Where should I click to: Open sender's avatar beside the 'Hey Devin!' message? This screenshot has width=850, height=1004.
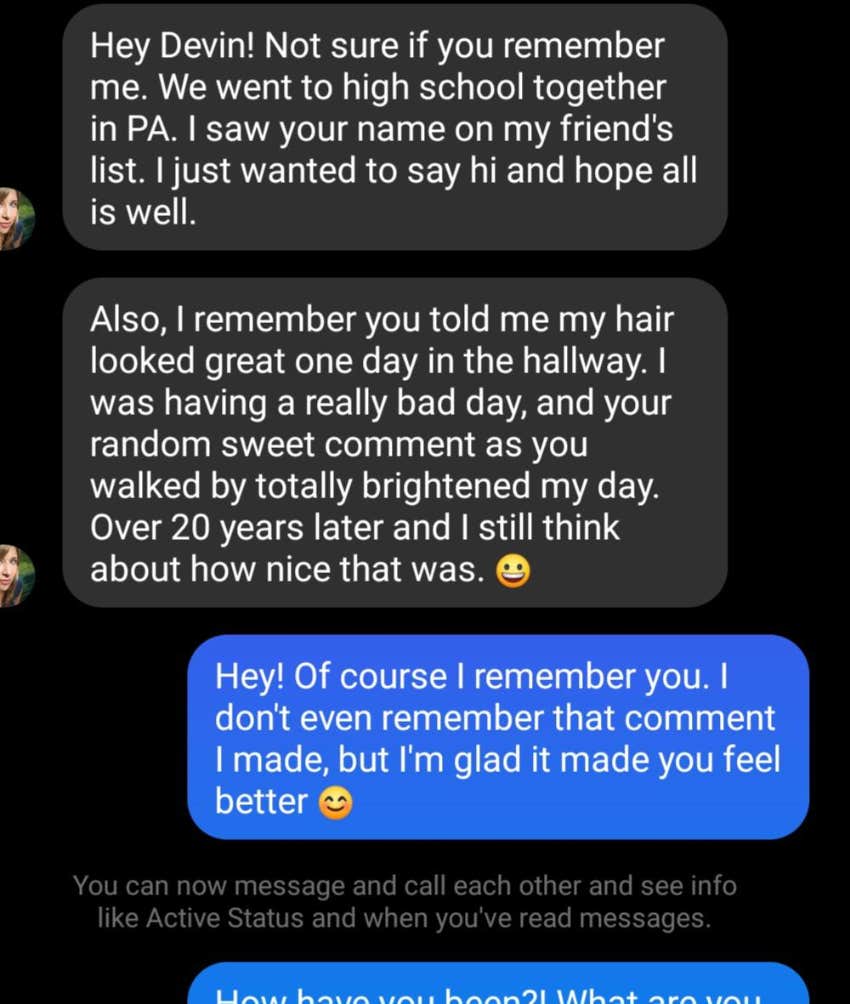point(16,218)
